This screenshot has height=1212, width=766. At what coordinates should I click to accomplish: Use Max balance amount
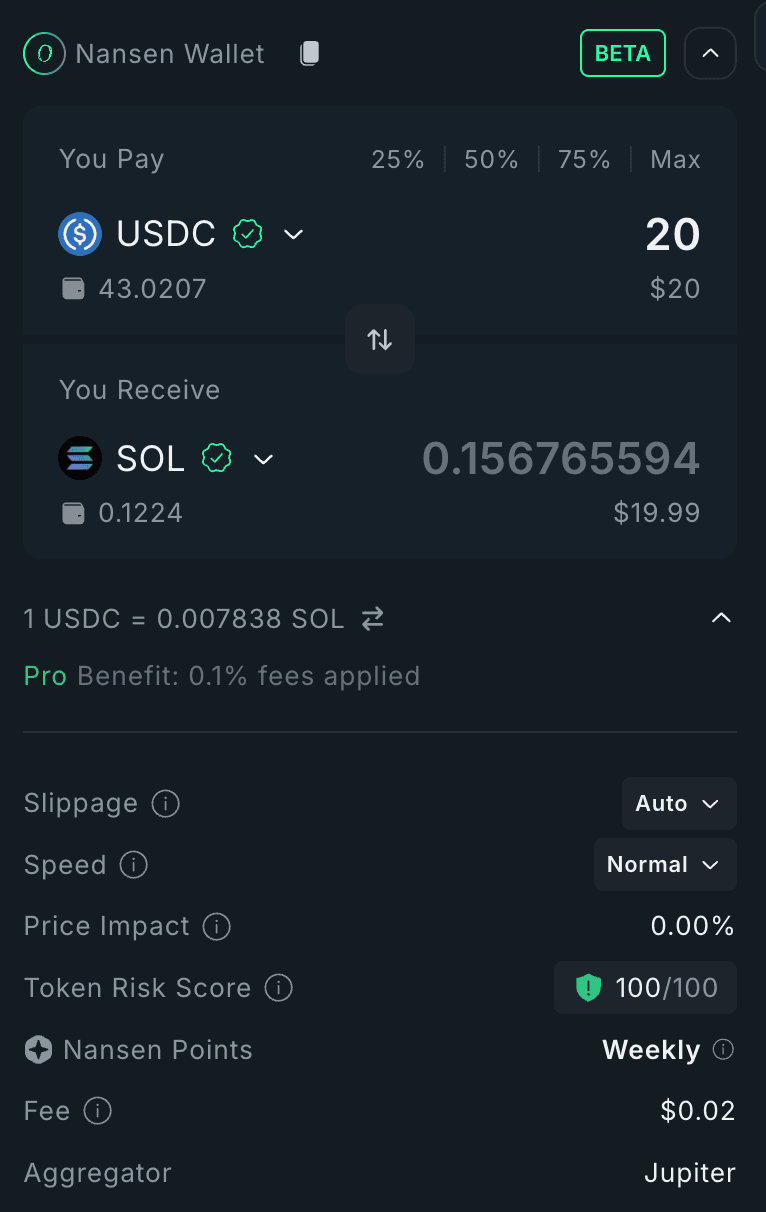click(675, 159)
